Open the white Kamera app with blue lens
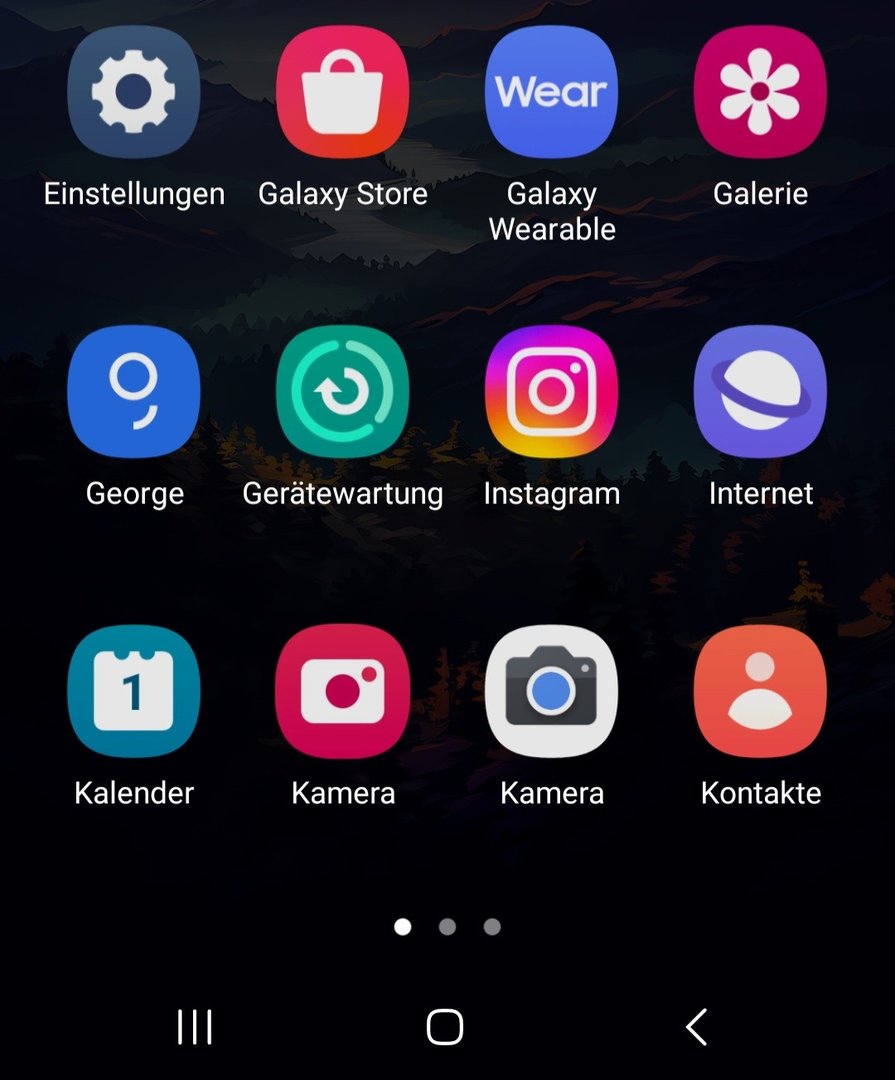Viewport: 895px width, 1080px height. (552, 692)
